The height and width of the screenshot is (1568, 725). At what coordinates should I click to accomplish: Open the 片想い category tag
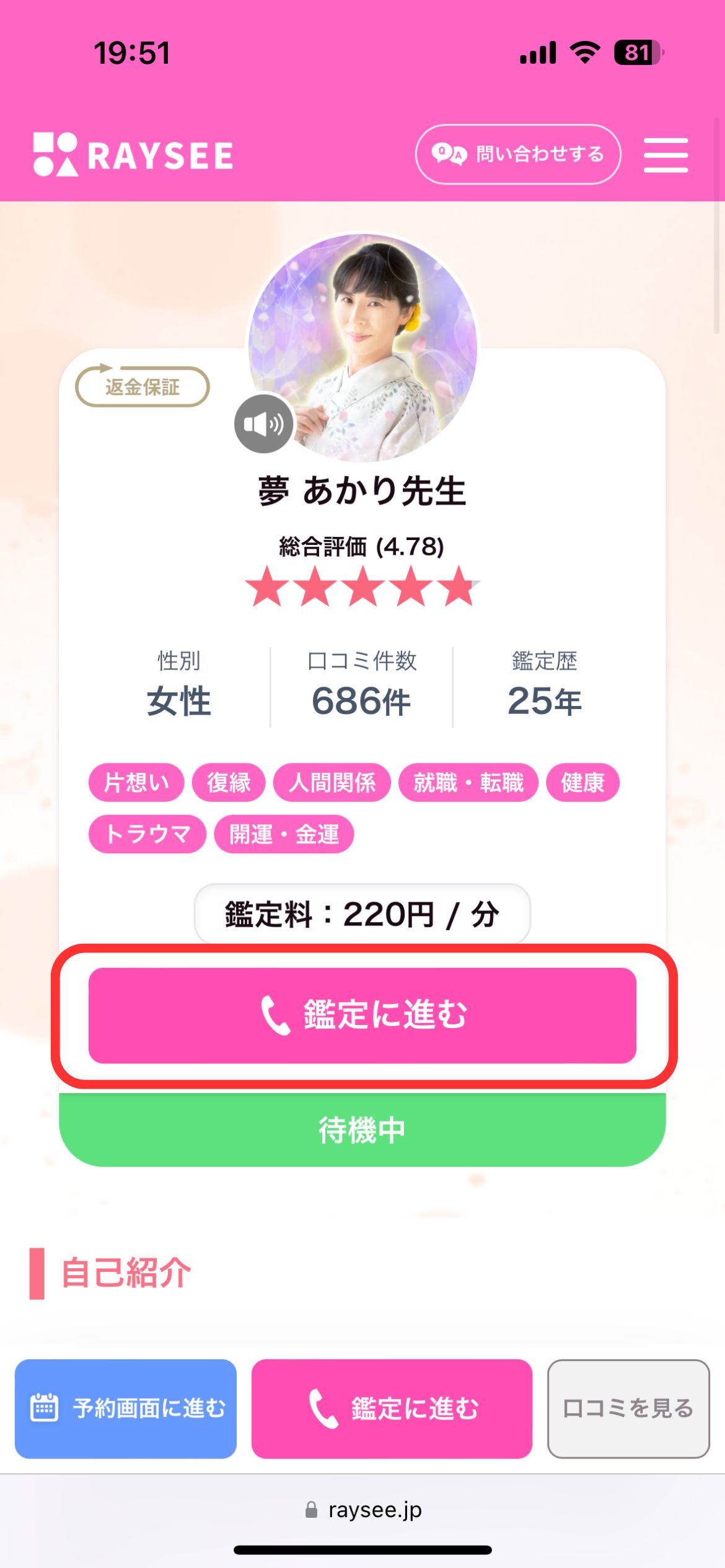tap(136, 782)
